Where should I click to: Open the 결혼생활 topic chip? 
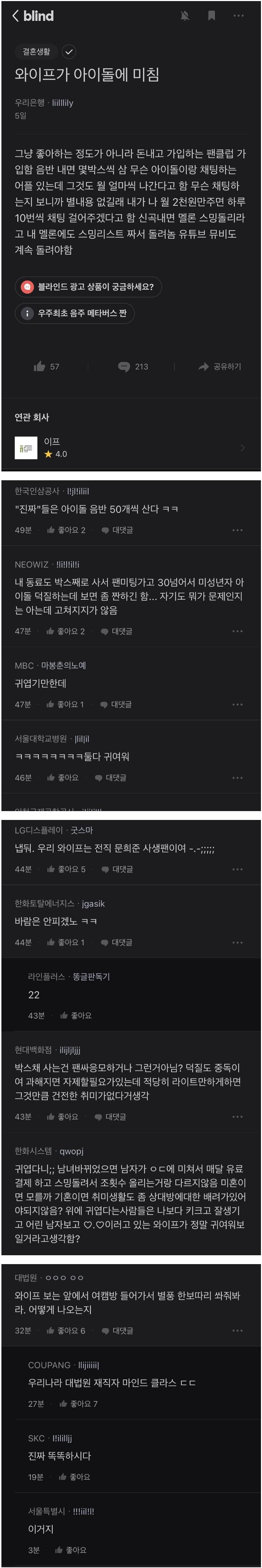pos(36,52)
